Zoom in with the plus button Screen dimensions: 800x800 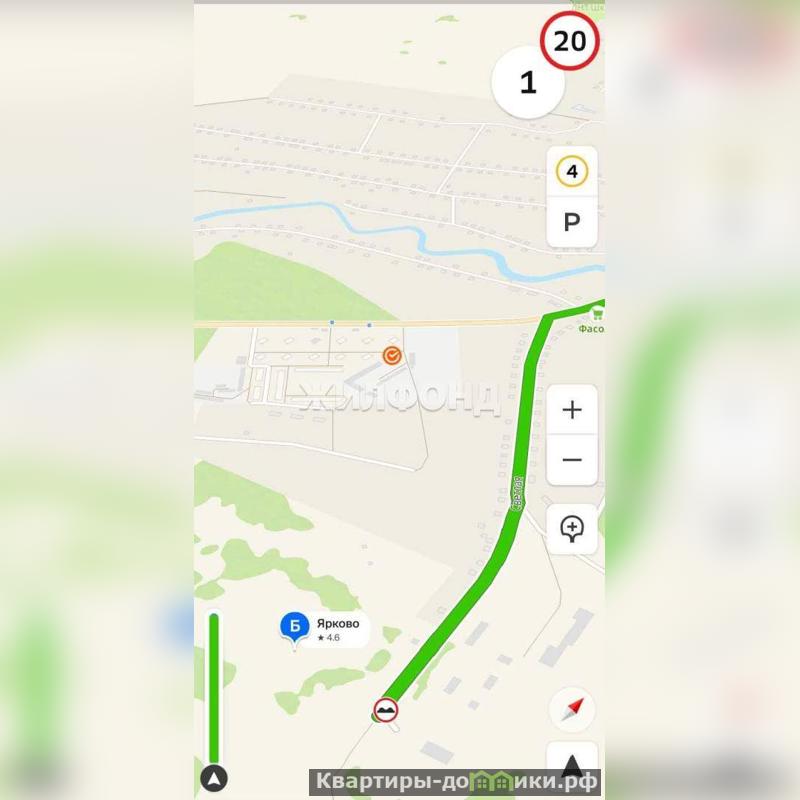pyautogui.click(x=572, y=410)
